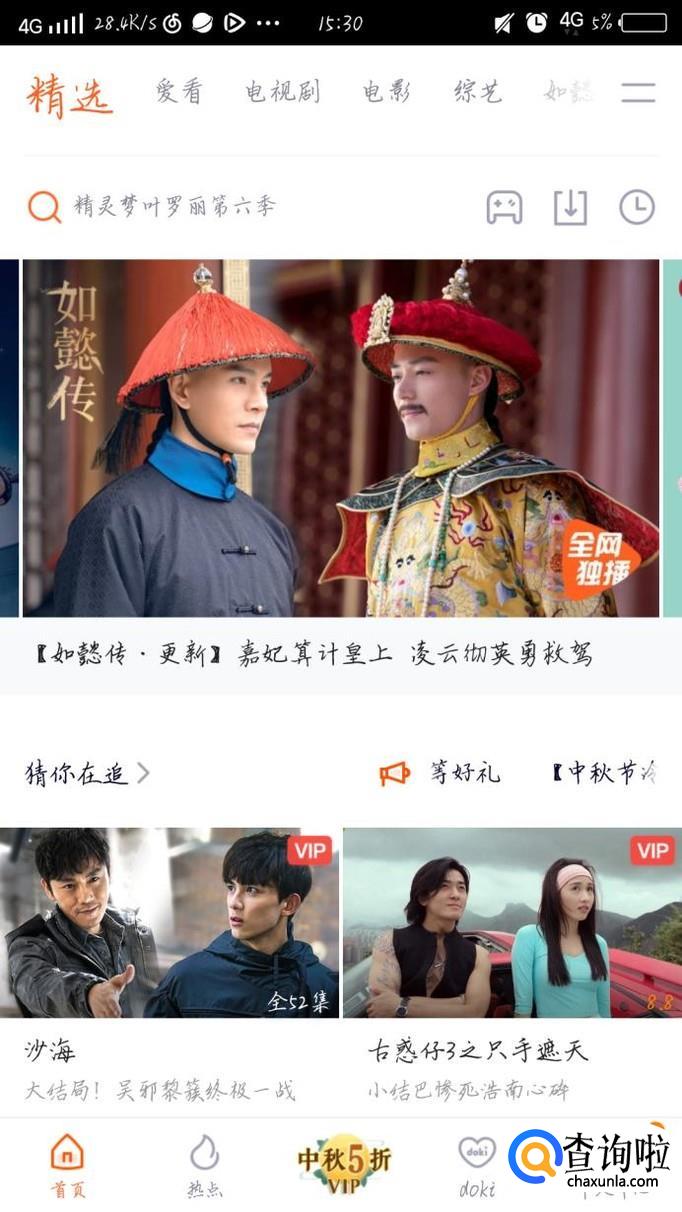Switch to the 热点 tab

(x=205, y=1165)
